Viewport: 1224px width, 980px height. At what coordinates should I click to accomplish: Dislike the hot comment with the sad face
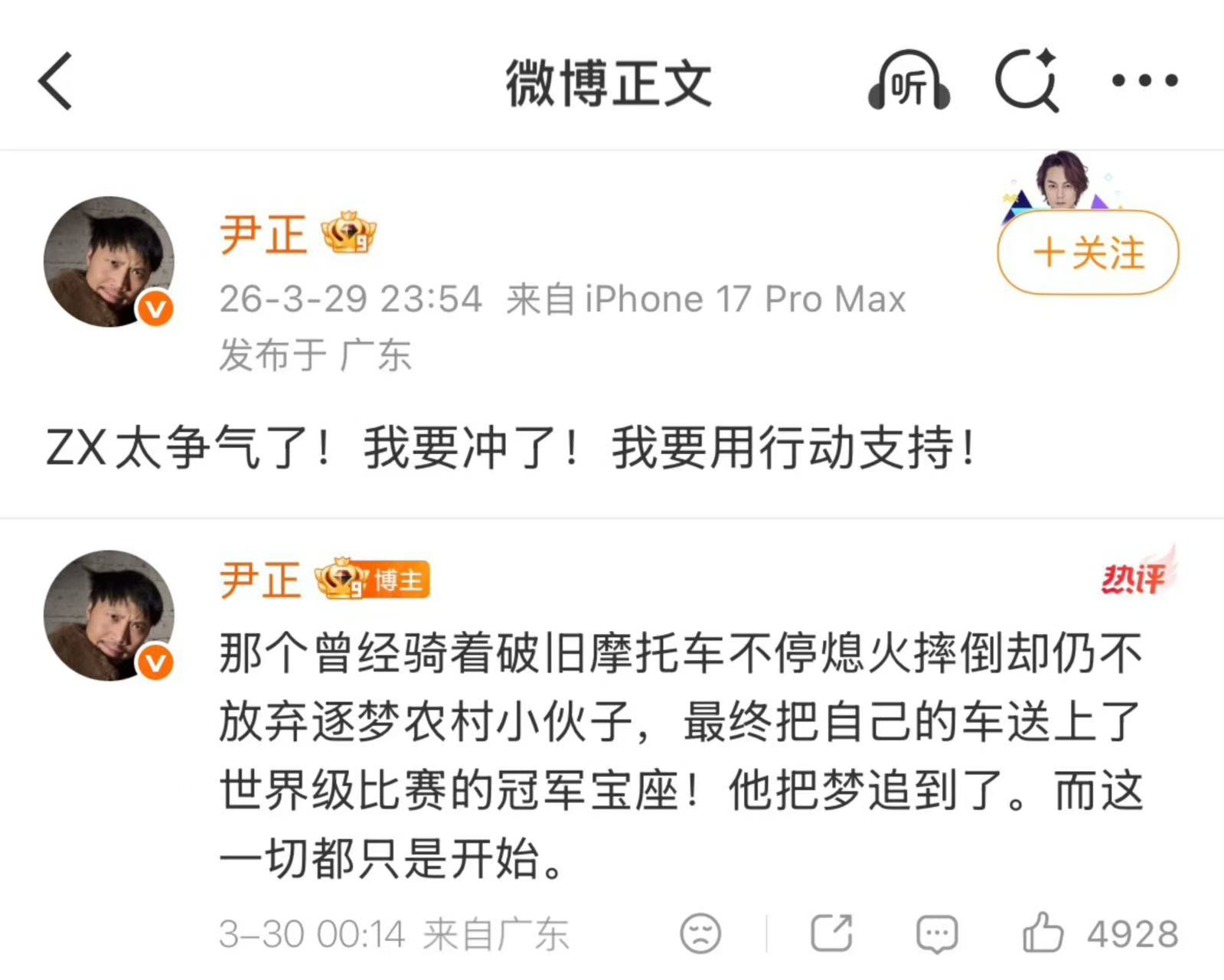[x=700, y=933]
